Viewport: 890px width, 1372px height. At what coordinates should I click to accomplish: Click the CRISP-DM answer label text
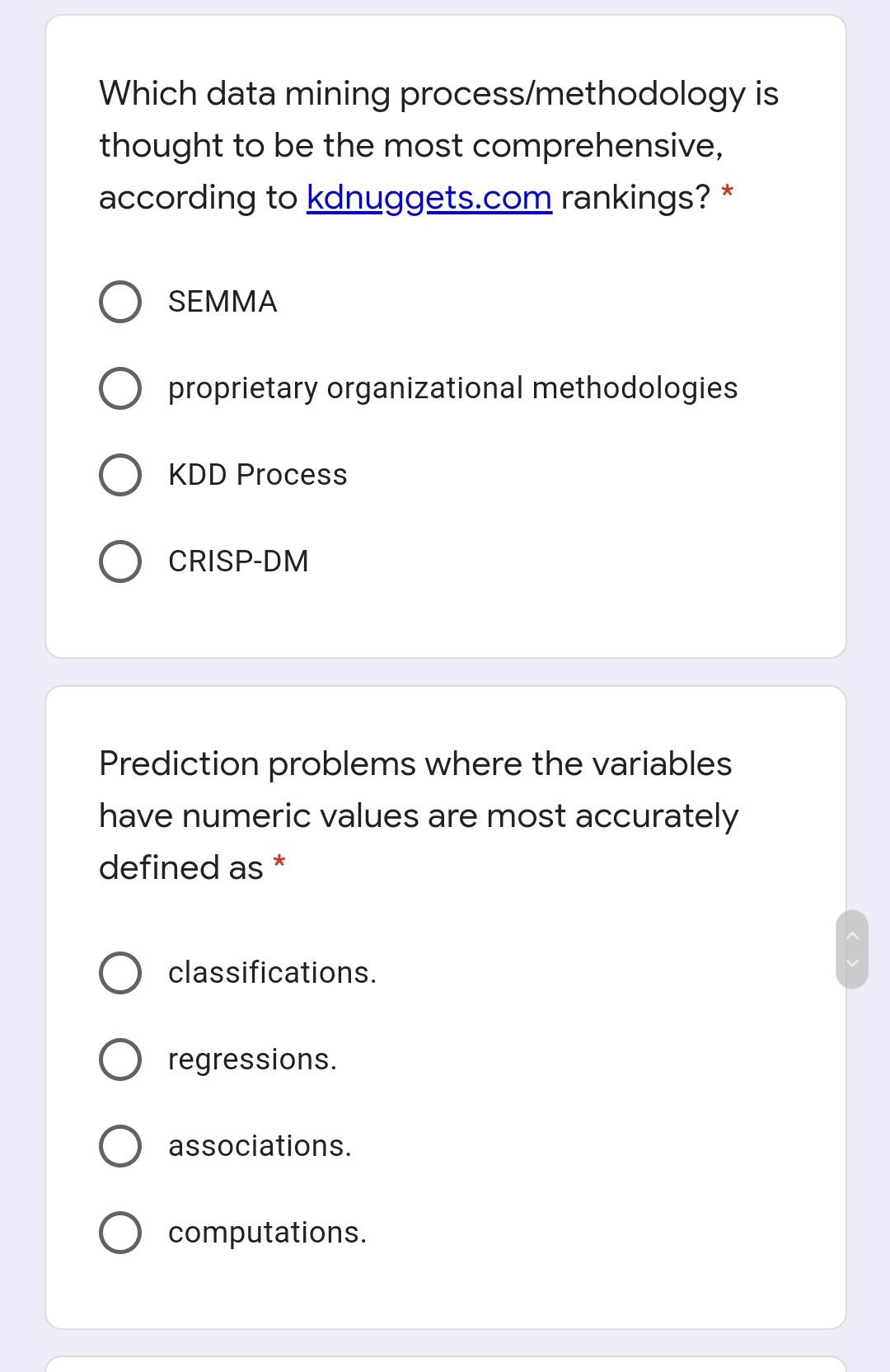click(x=237, y=561)
